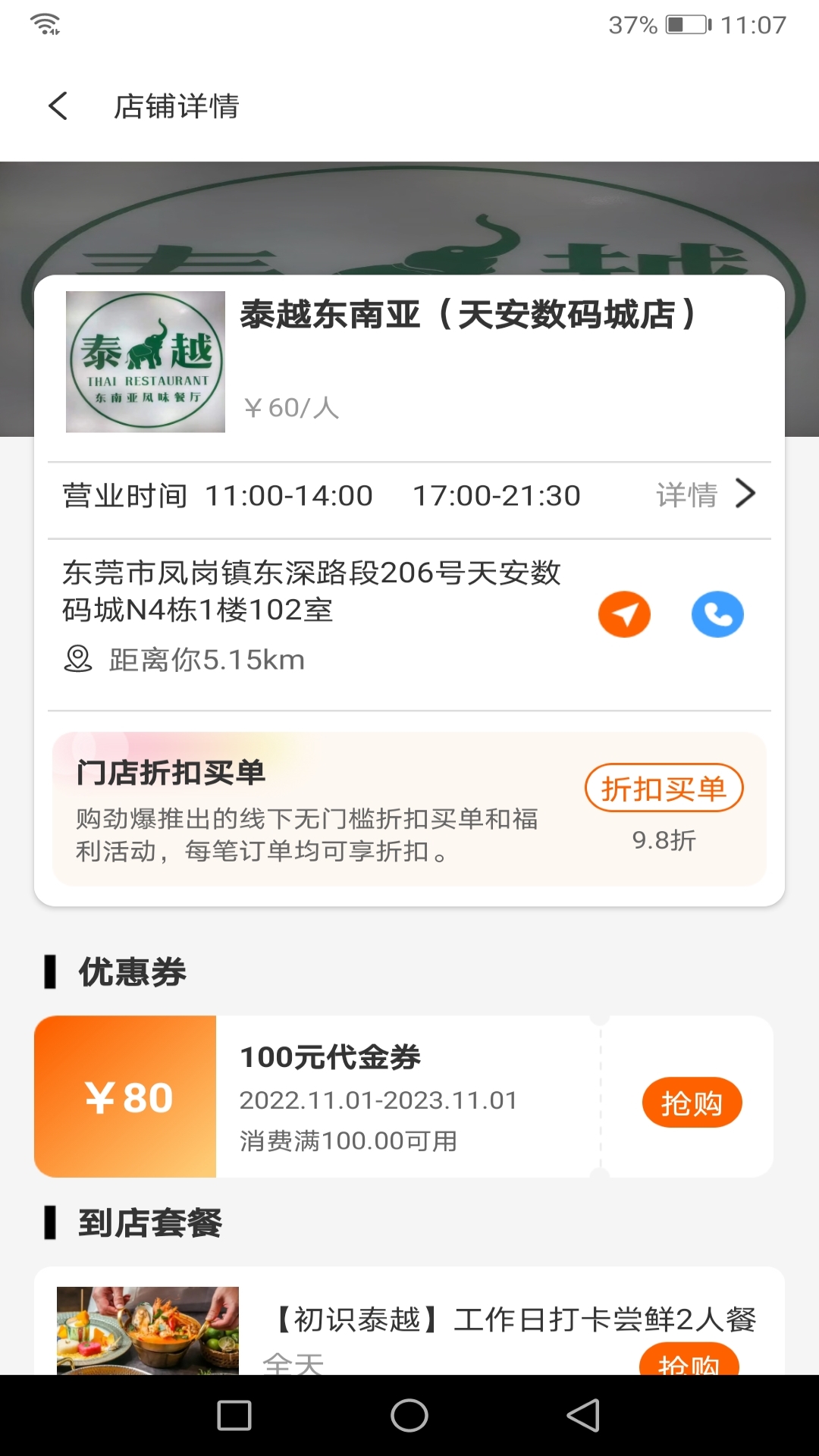
Task: Tap the navigation arrow icon to get directions
Action: tap(623, 614)
